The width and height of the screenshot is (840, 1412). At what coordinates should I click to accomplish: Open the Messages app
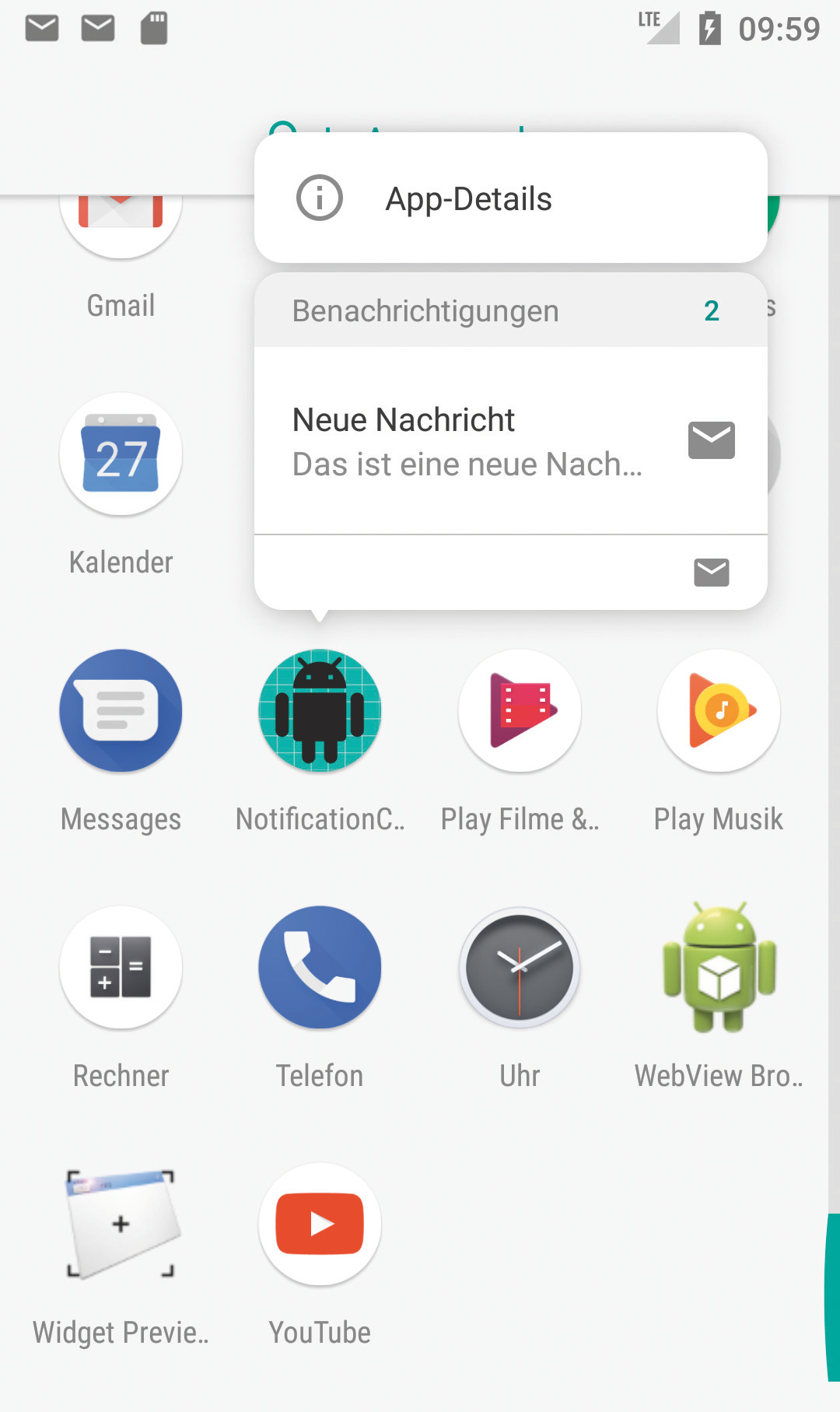click(x=121, y=711)
